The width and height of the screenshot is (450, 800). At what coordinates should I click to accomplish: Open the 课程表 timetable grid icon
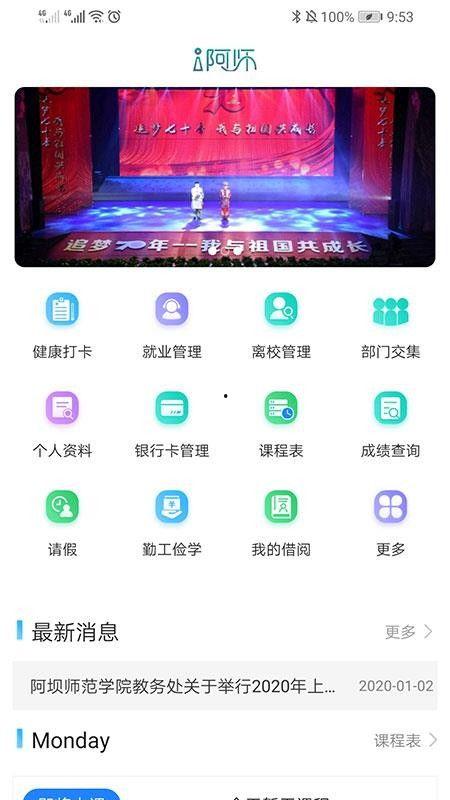point(281,408)
